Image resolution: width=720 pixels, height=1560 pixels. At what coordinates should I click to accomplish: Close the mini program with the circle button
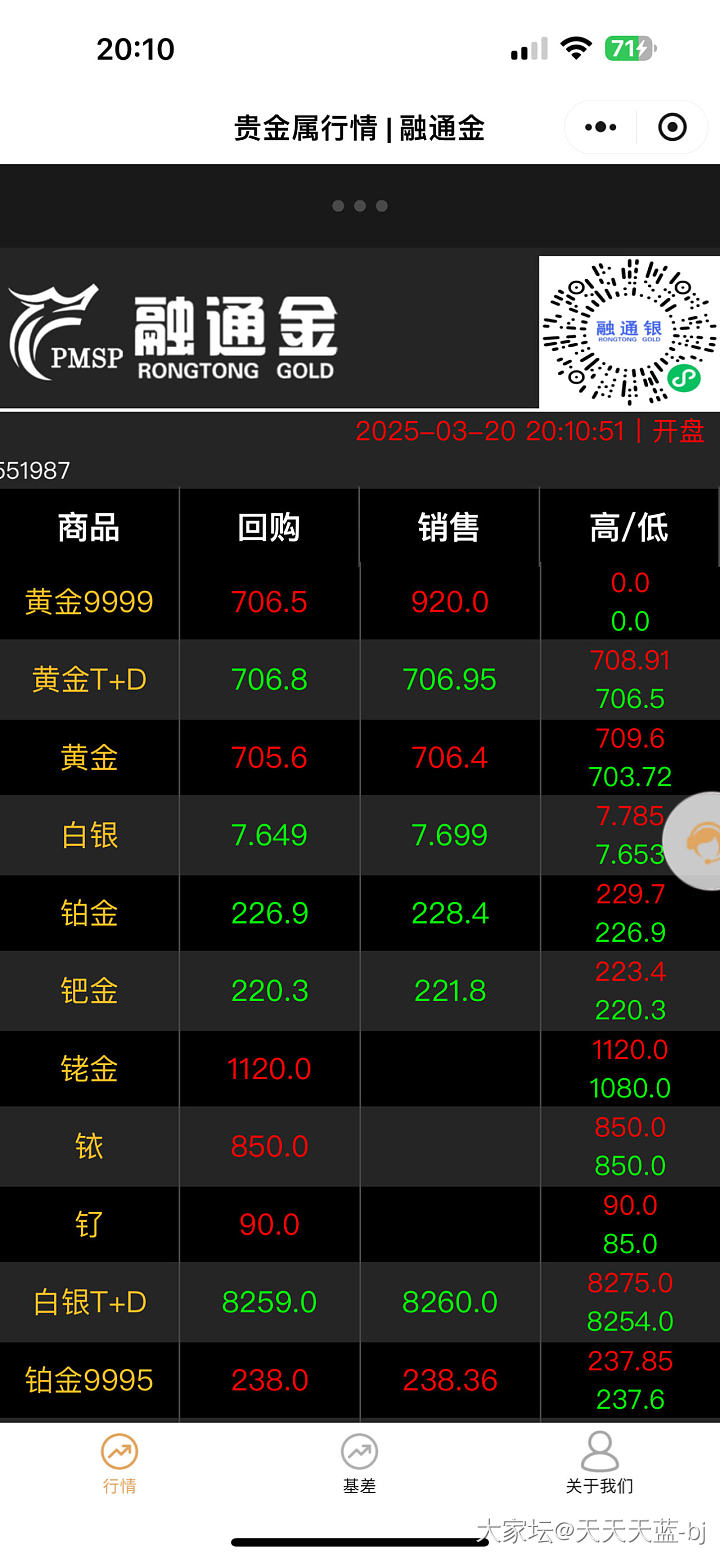click(672, 128)
